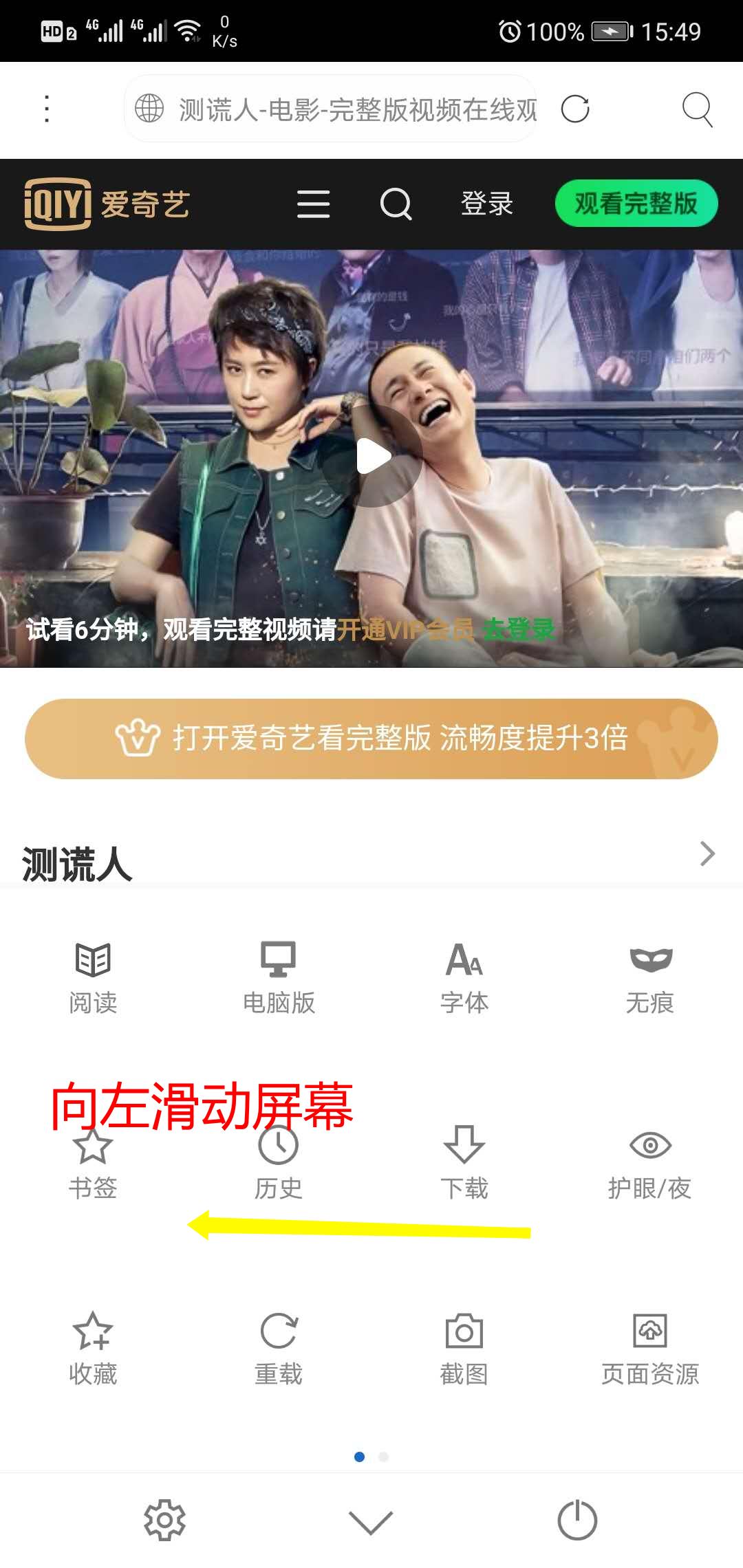Open the 字体 font settings
This screenshot has height=1568, width=743.
464,973
